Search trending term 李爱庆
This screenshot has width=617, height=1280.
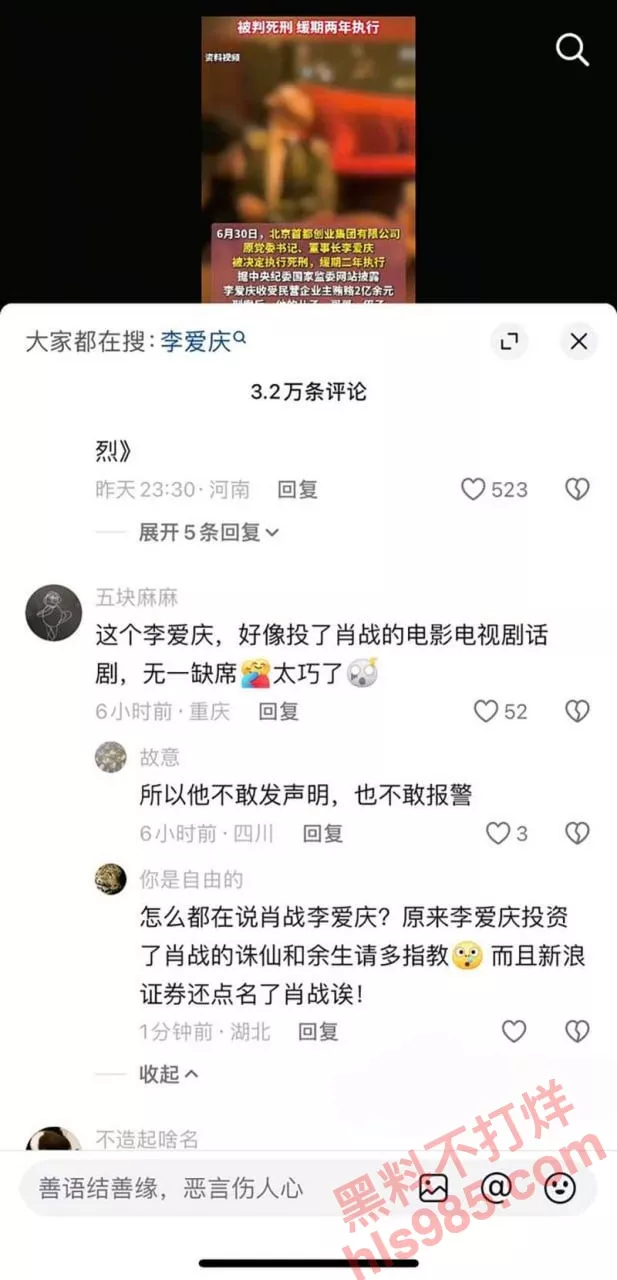[x=198, y=341]
